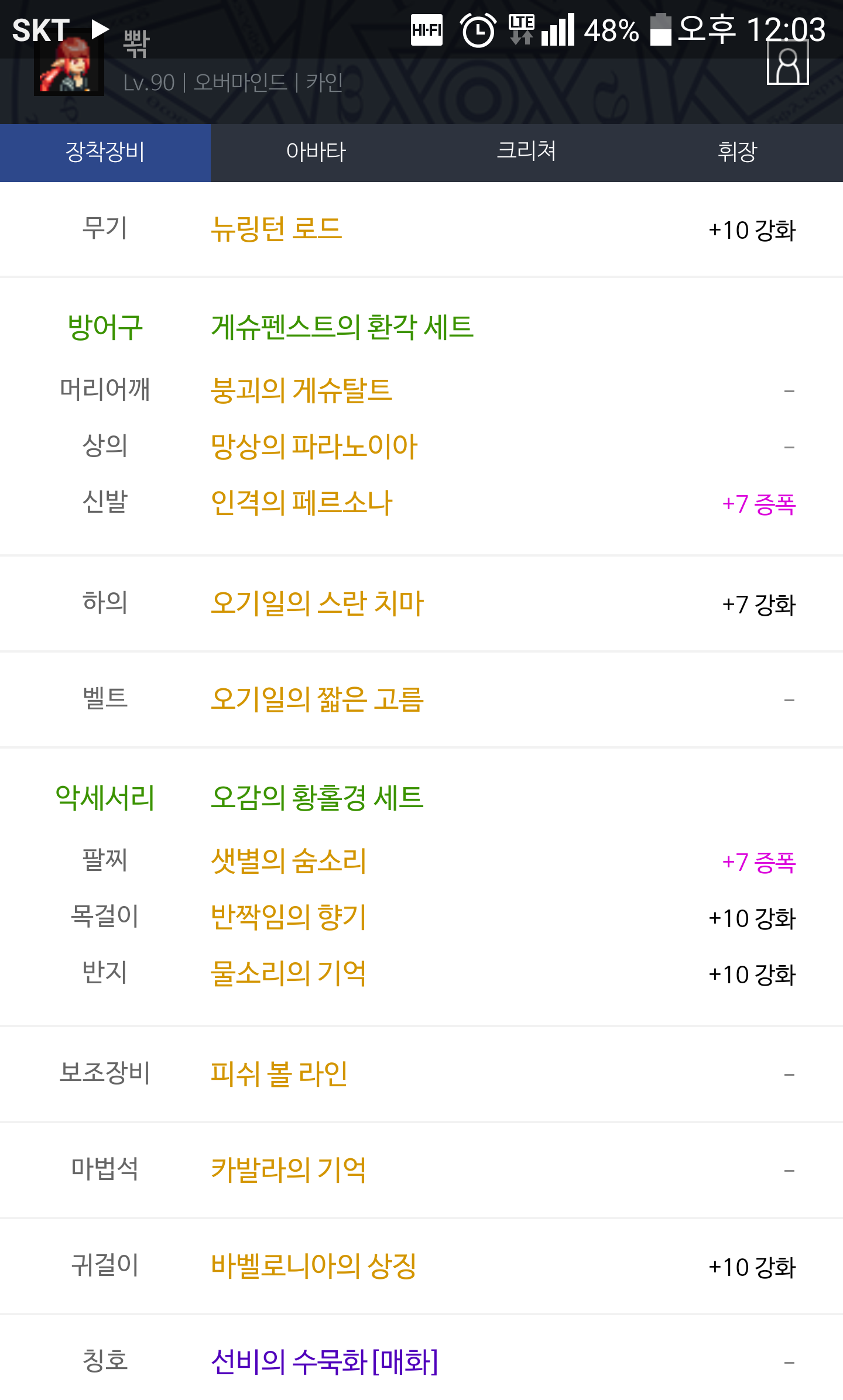Open necklace item 반짝임의 향기

pos(289,917)
